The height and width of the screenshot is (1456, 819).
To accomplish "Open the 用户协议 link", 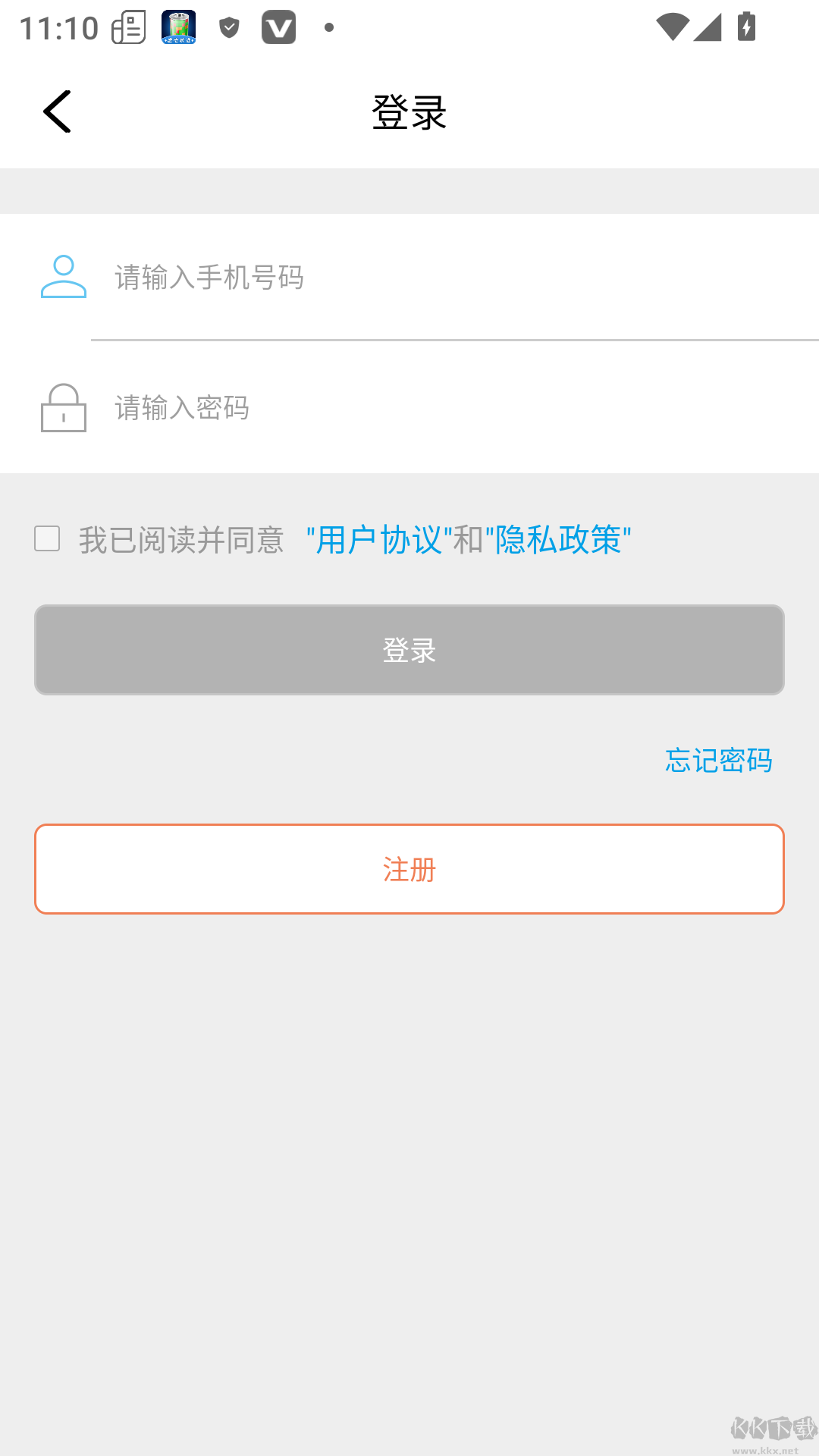I will 378,540.
